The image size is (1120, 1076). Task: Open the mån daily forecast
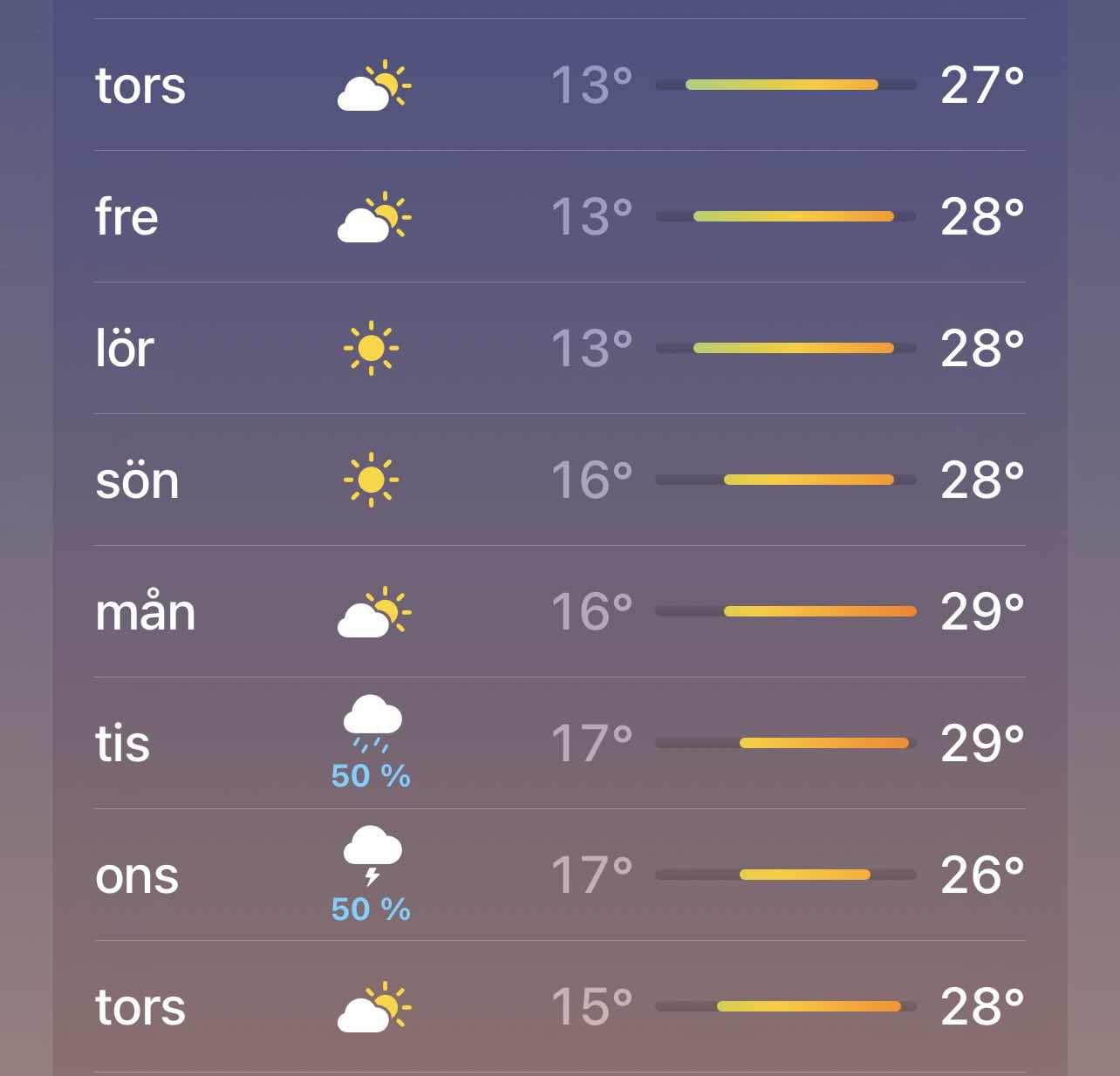(558, 611)
